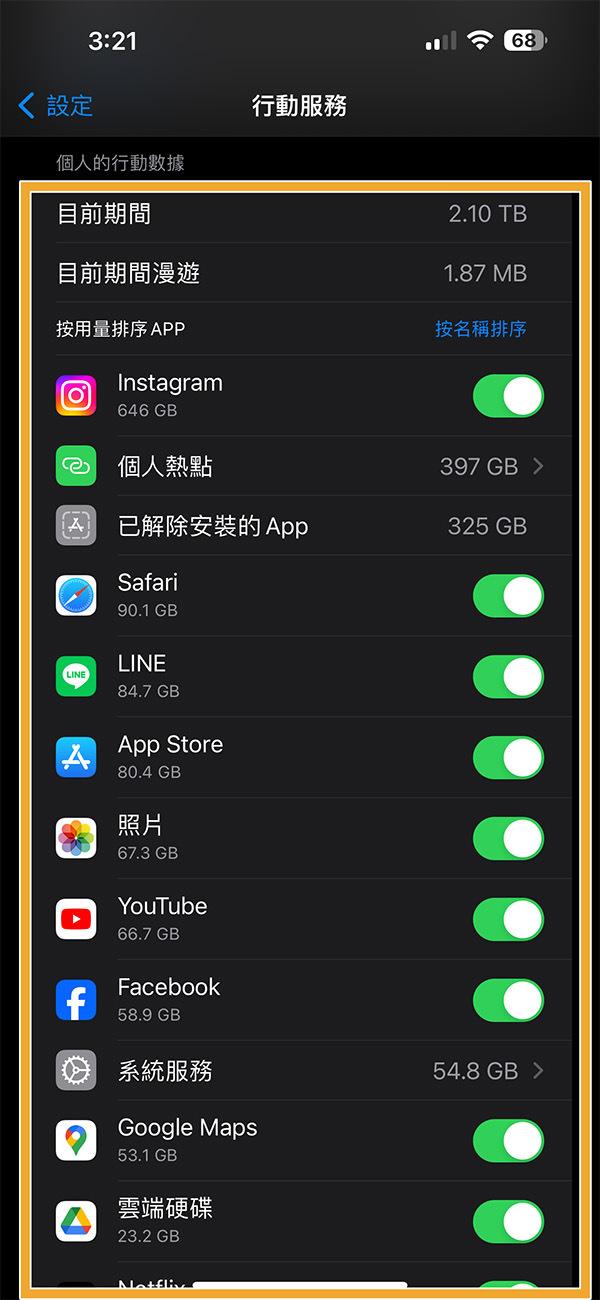Turn off YouTube cellular data
600x1300 pixels.
508,920
